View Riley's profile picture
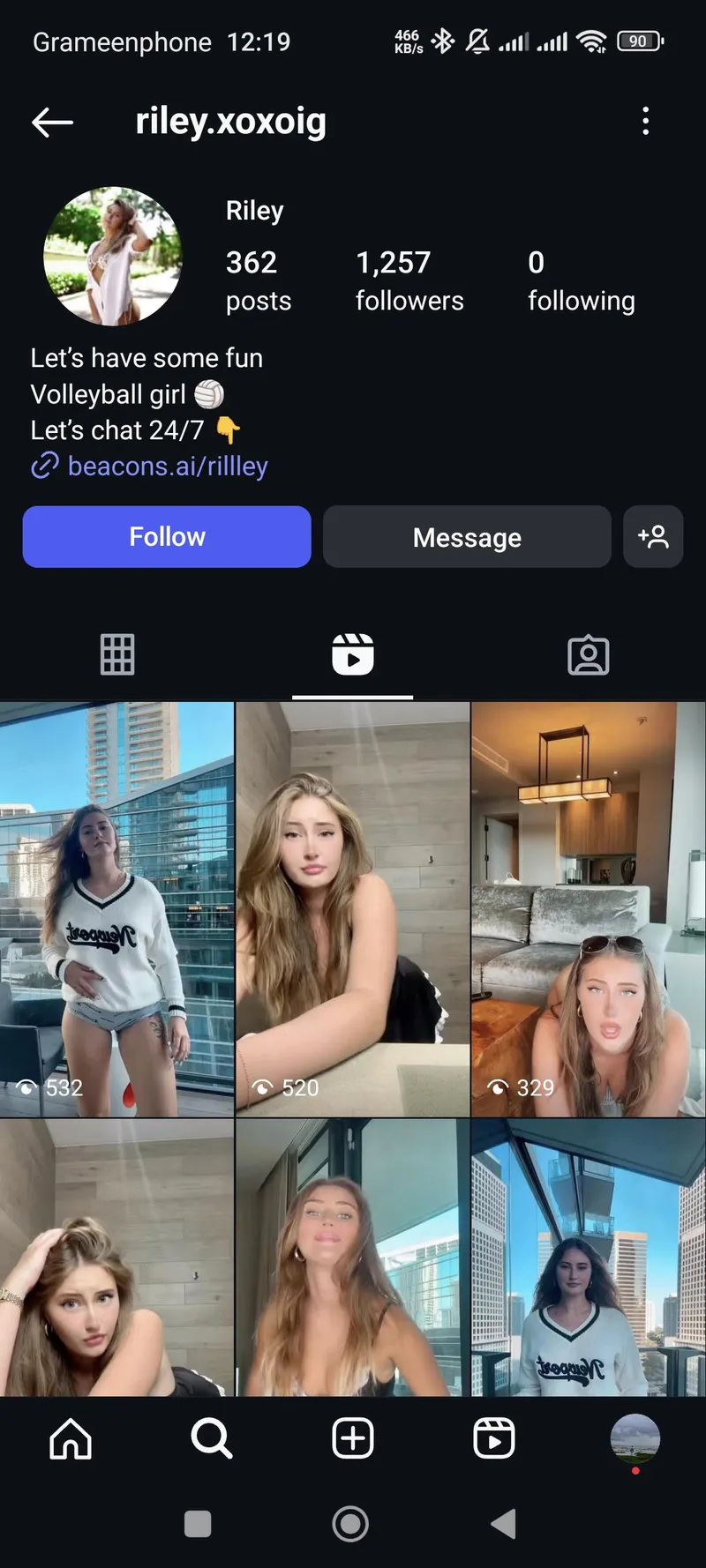The width and height of the screenshot is (706, 1568). 113,257
